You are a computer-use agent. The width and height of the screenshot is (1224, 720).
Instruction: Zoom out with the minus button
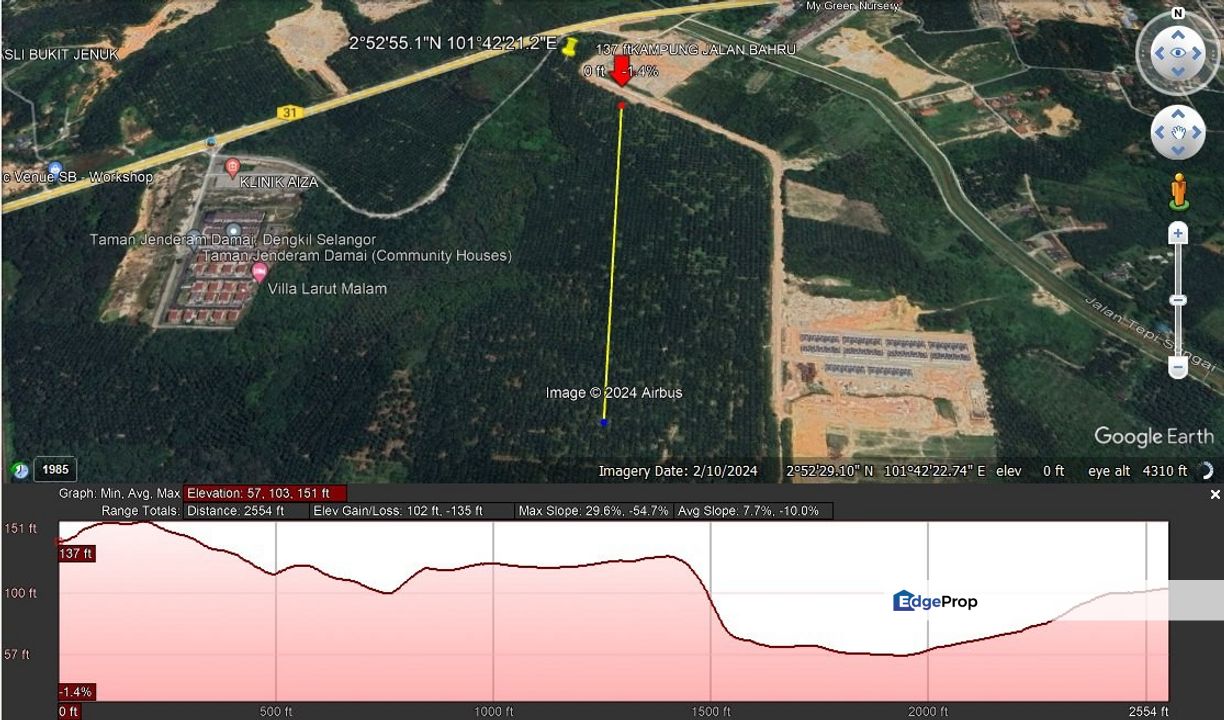[1178, 368]
